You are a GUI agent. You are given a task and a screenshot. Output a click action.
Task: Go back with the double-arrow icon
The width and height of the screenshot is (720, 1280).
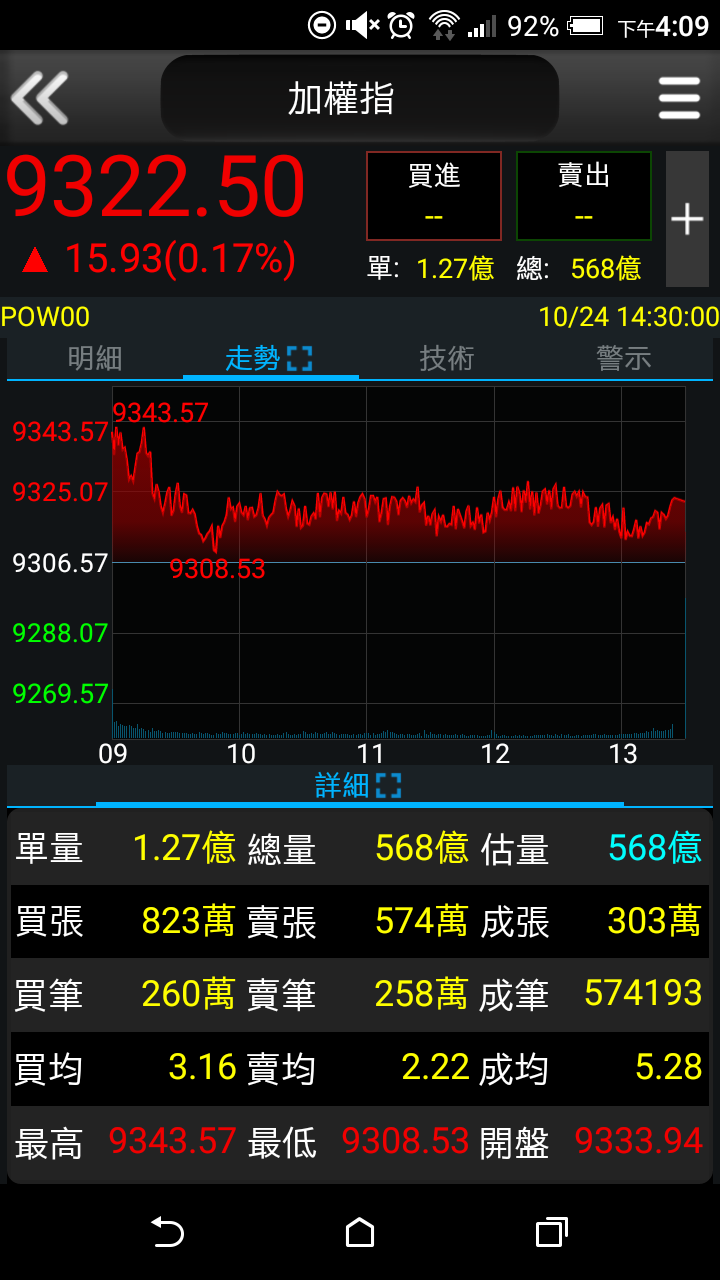[40, 98]
